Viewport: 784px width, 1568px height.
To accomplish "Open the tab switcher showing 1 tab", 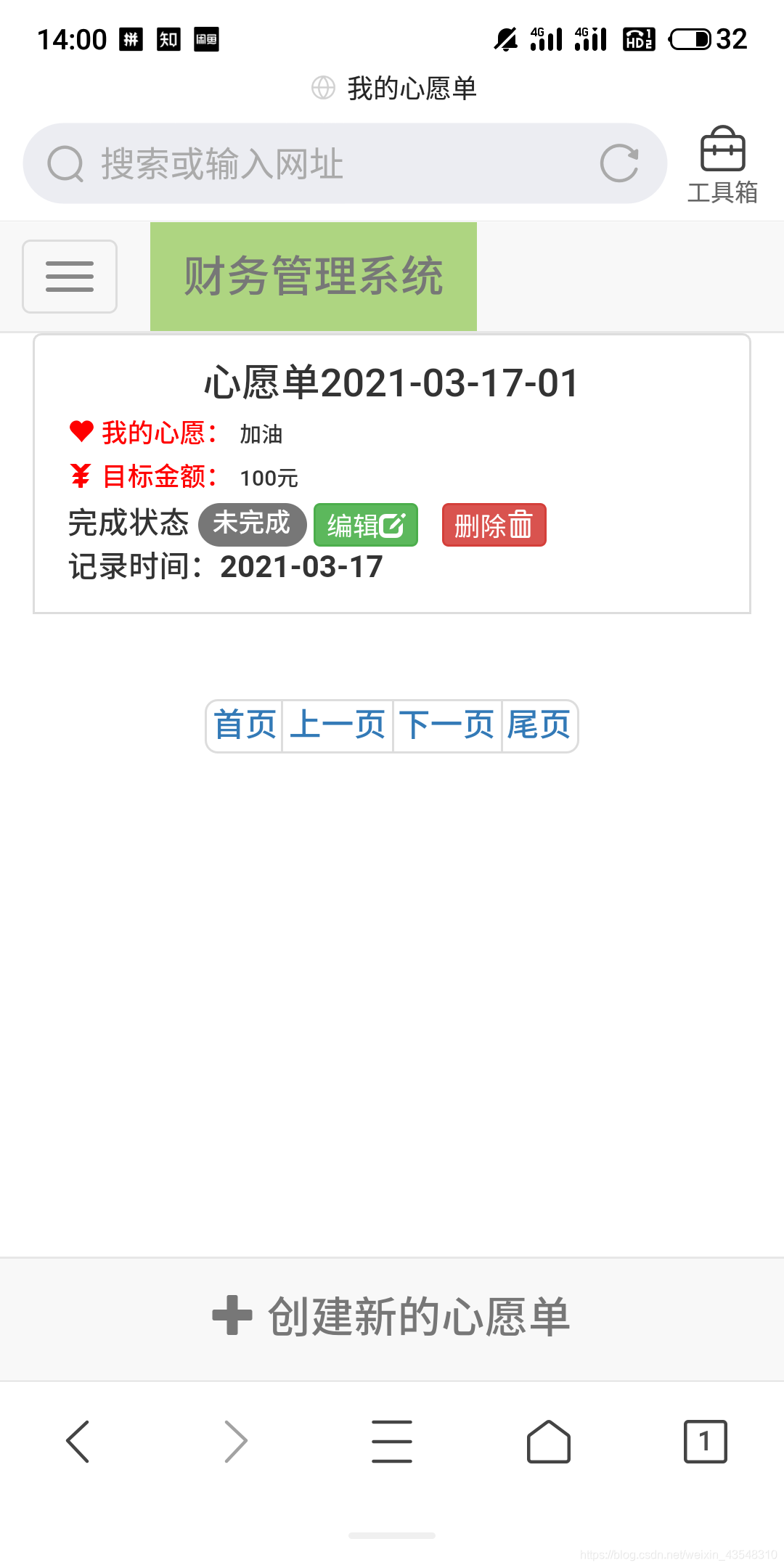I will [705, 1441].
